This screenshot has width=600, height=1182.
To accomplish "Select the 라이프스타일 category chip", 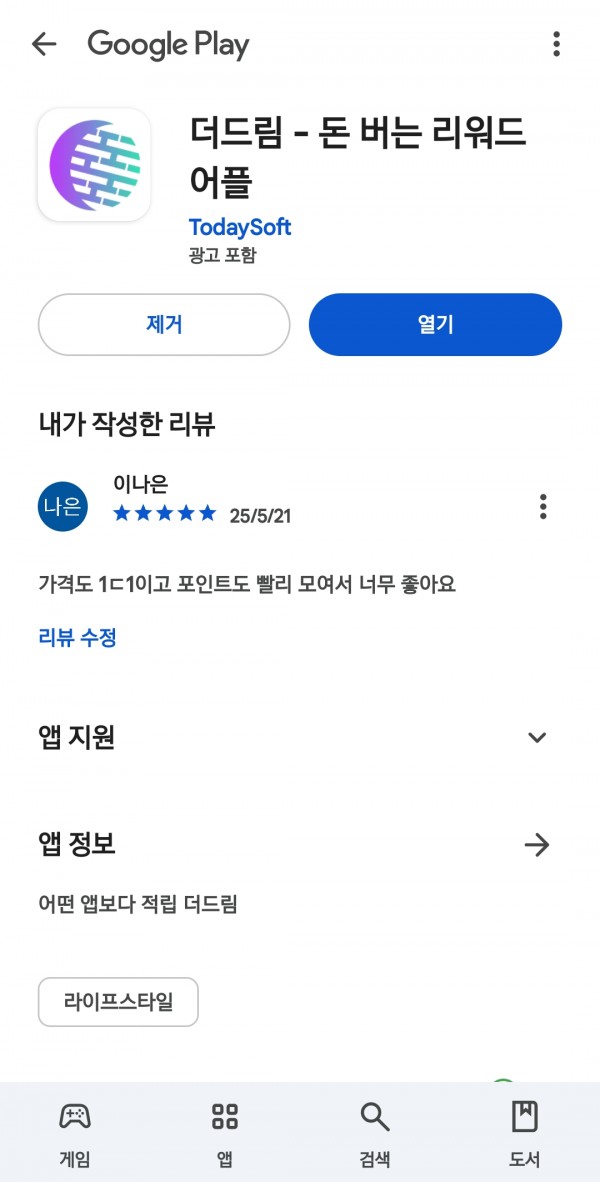I will (x=118, y=1002).
